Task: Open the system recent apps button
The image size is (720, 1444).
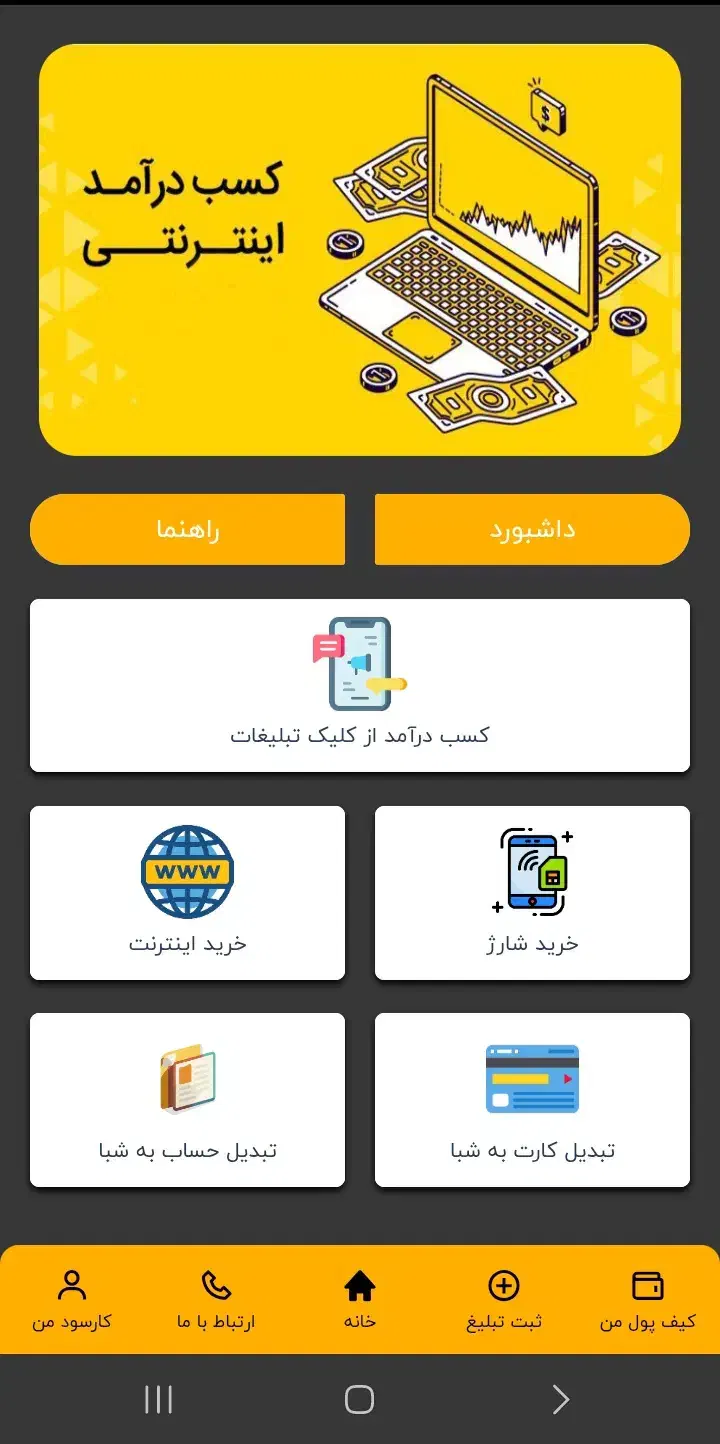Action: click(158, 1399)
